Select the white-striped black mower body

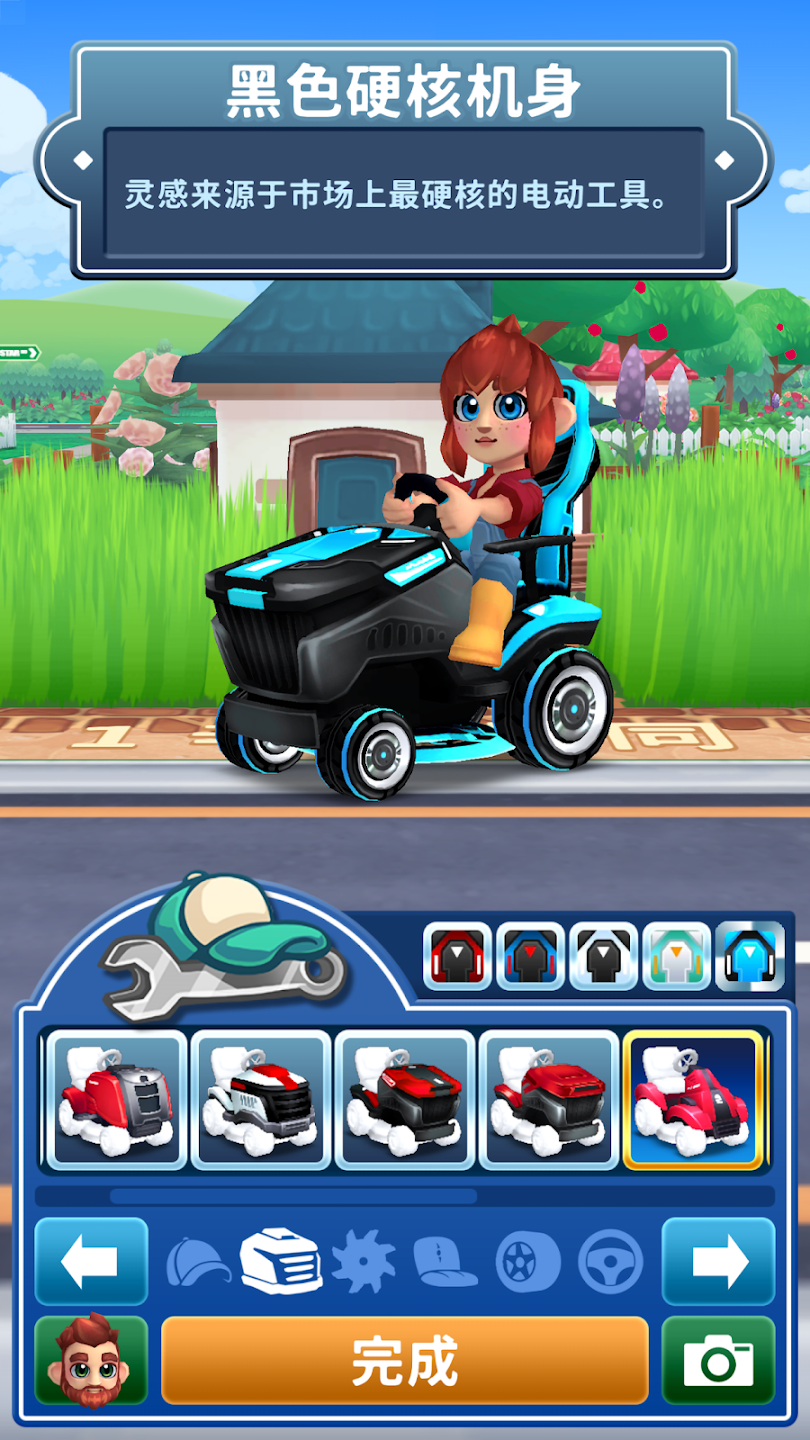261,1100
